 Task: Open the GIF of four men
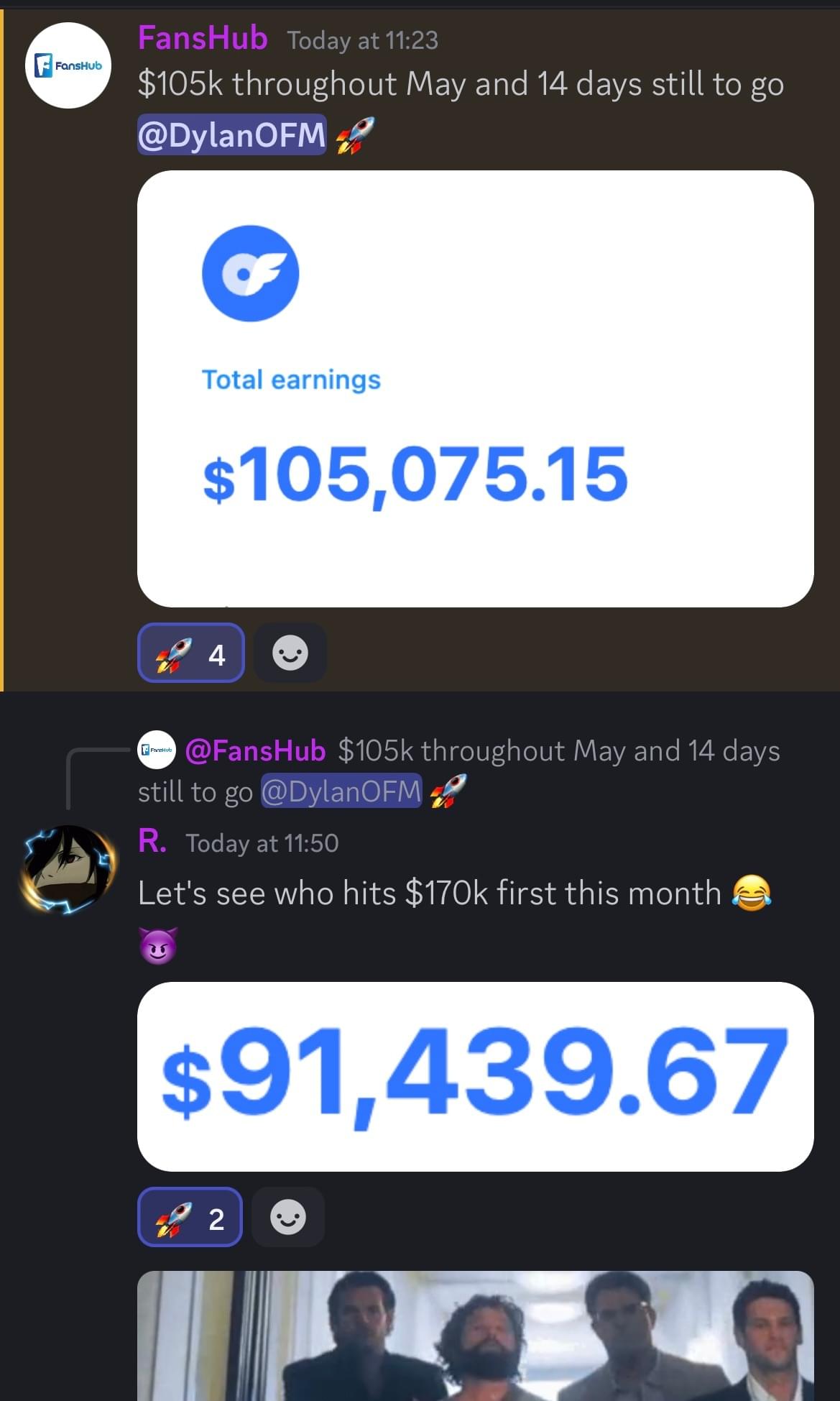475,1336
